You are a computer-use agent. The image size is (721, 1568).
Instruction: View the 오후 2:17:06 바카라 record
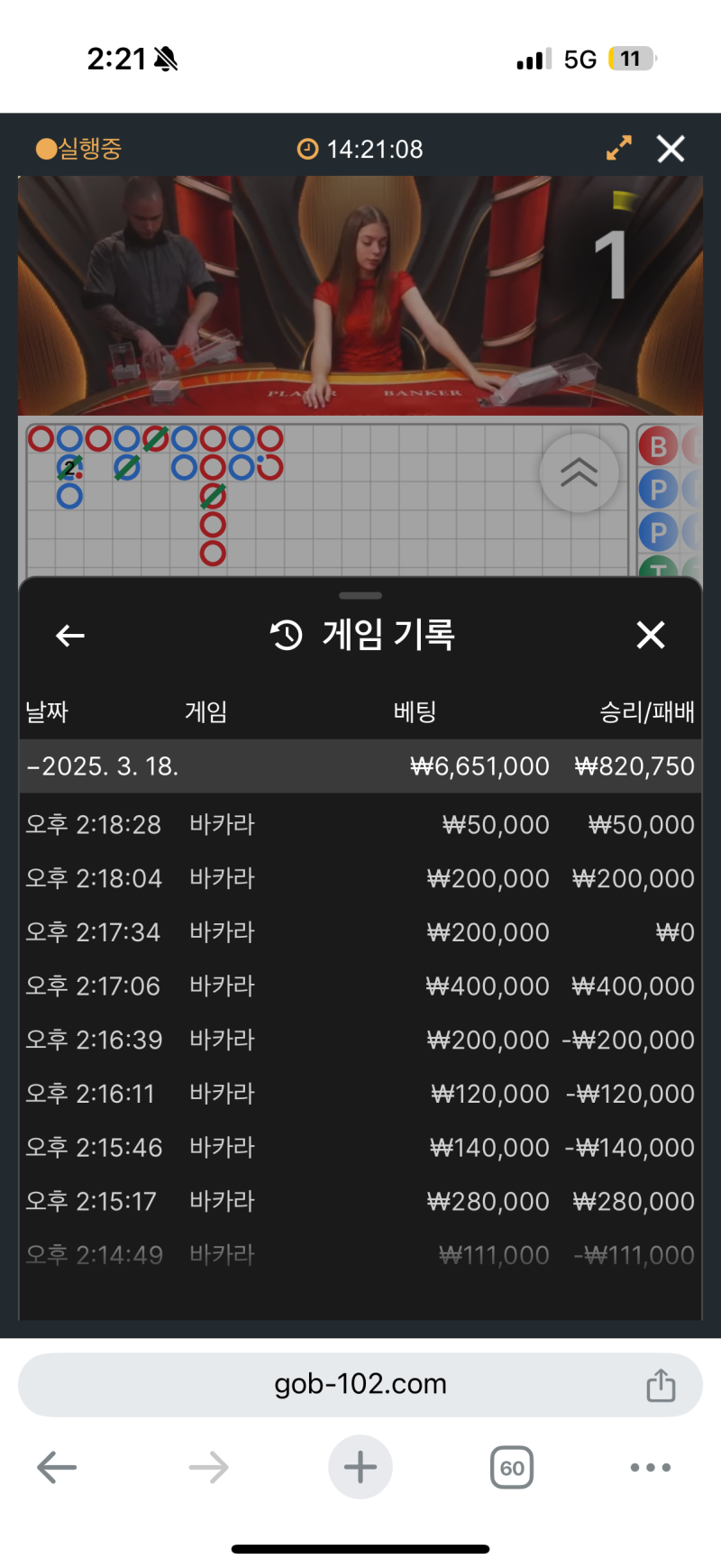pos(360,986)
